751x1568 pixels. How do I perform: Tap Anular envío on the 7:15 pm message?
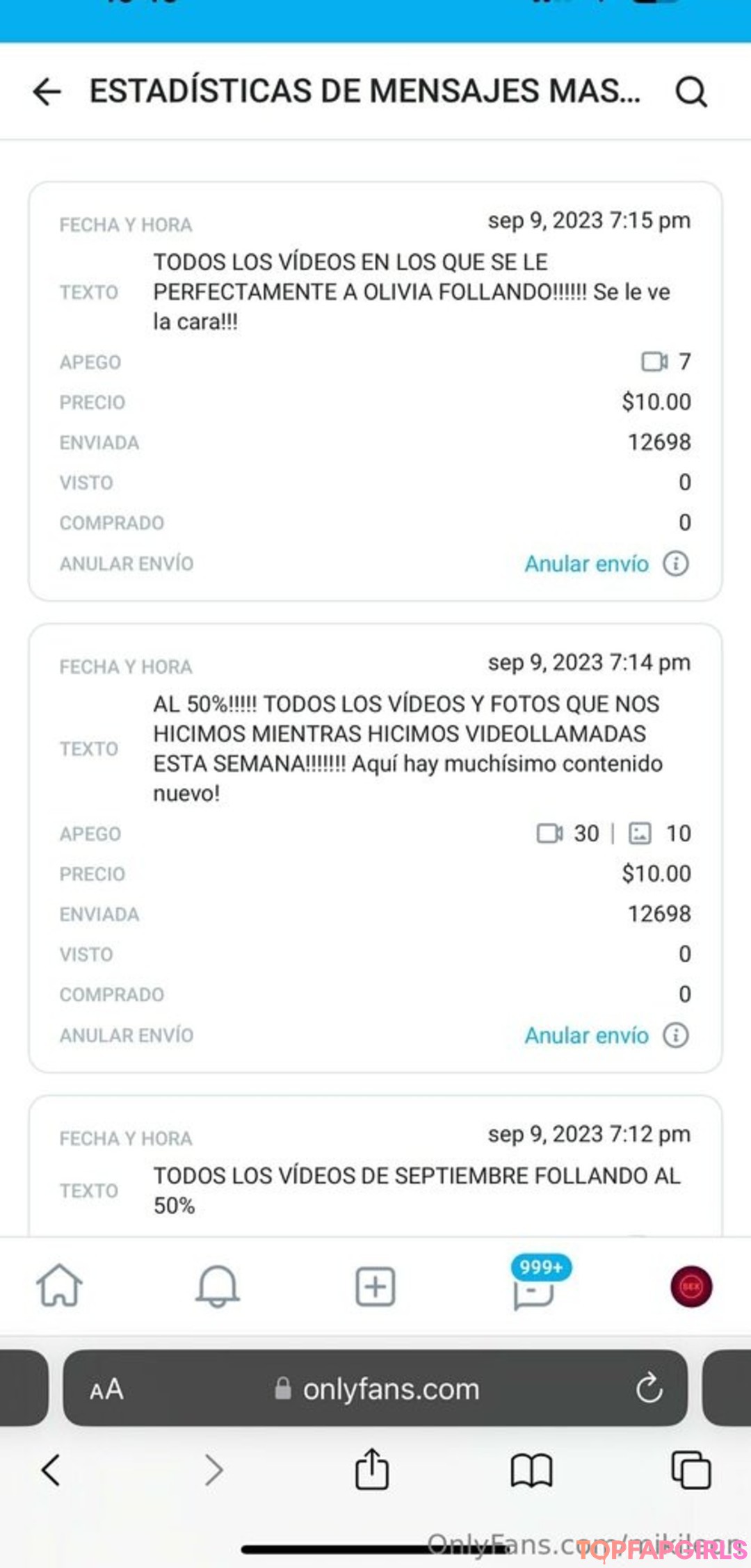point(586,563)
